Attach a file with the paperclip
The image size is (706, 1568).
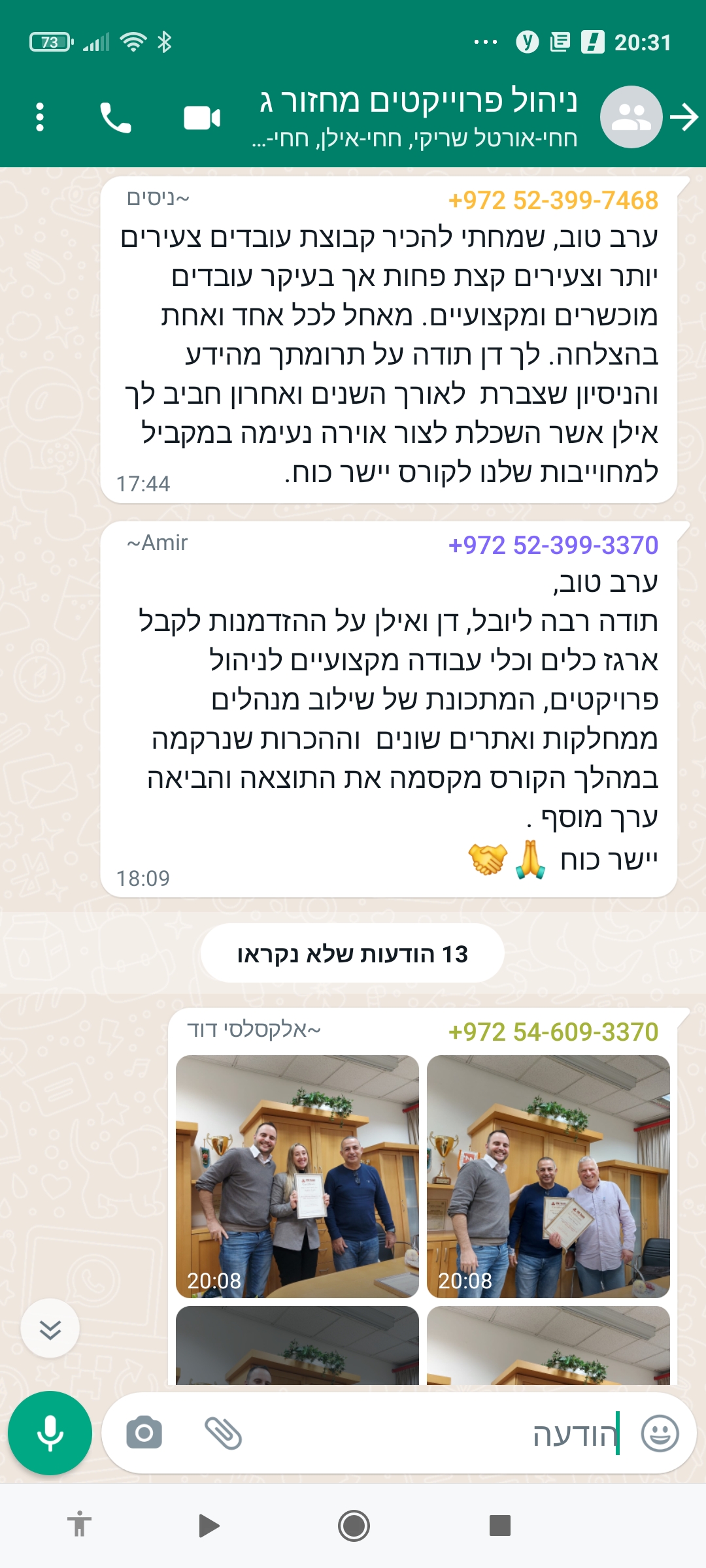point(224,1433)
